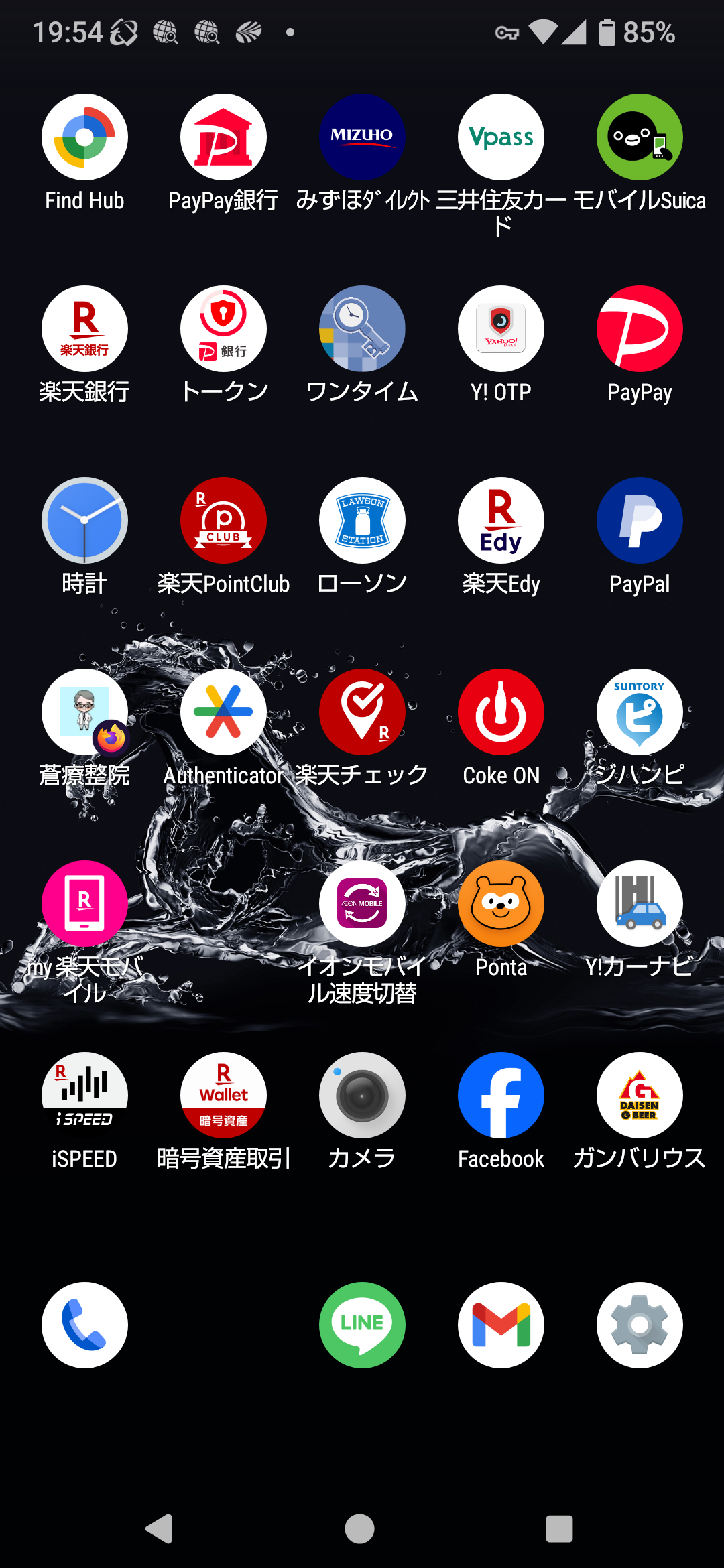Launch the ローソン app
This screenshot has height=1568, width=724.
click(x=362, y=521)
